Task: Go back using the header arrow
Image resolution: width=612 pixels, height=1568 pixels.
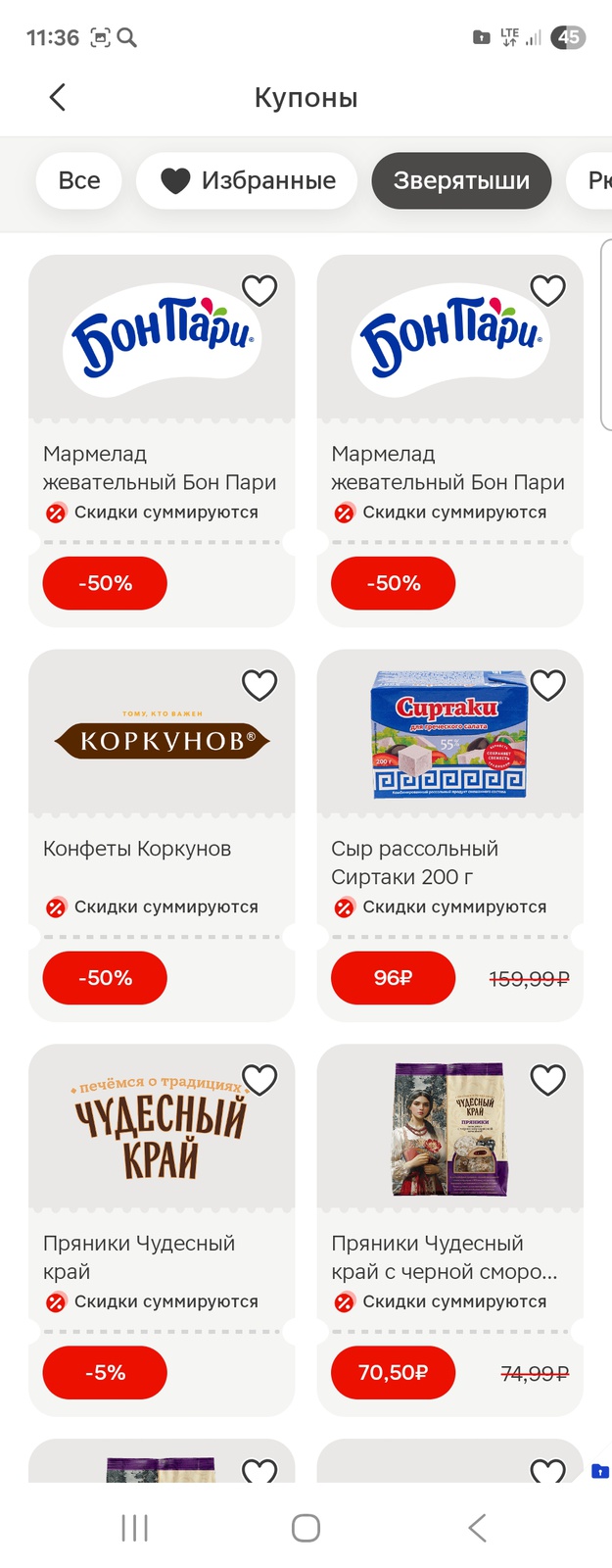Action: [x=58, y=97]
